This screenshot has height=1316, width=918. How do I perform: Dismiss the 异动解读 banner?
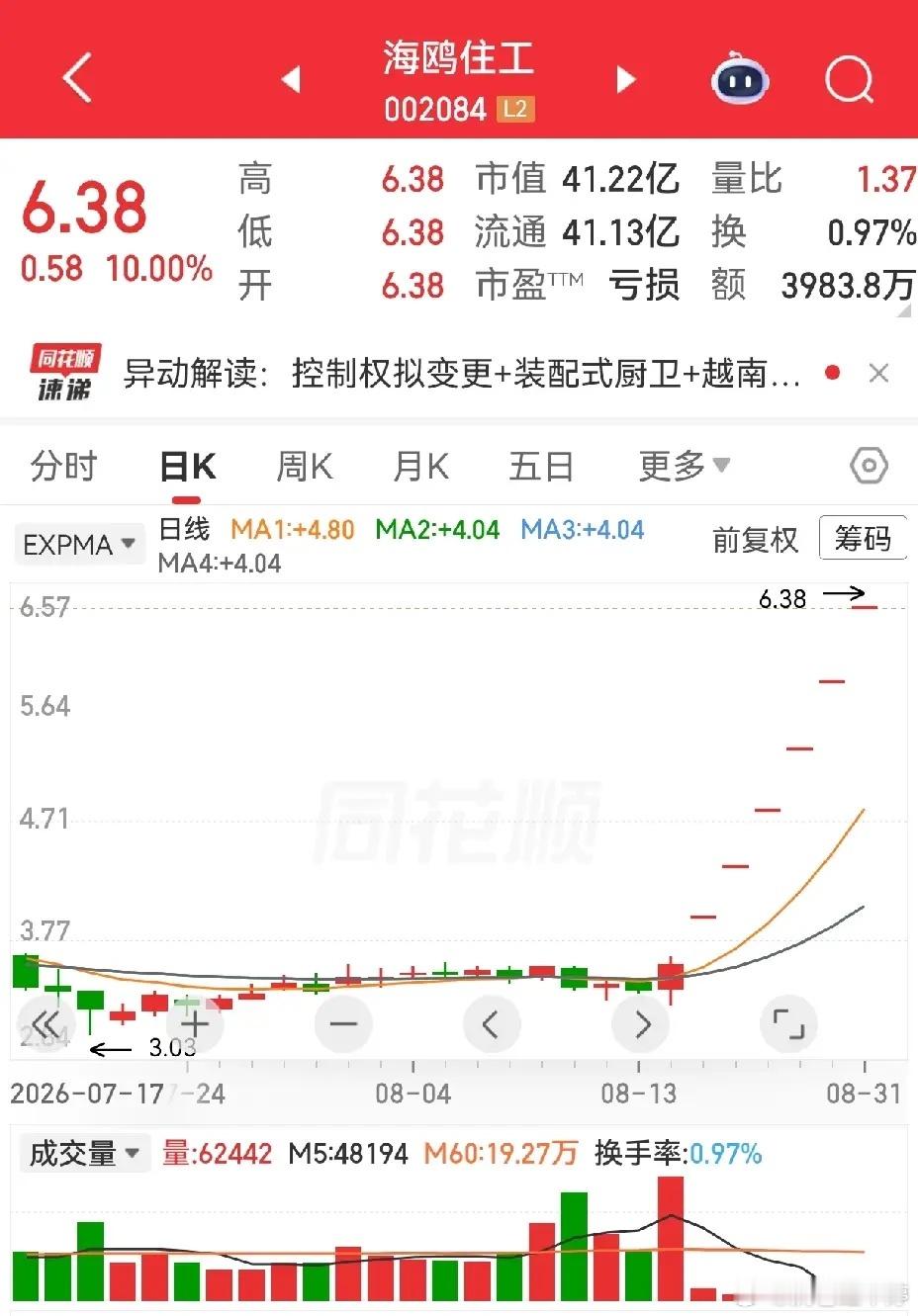[x=878, y=374]
